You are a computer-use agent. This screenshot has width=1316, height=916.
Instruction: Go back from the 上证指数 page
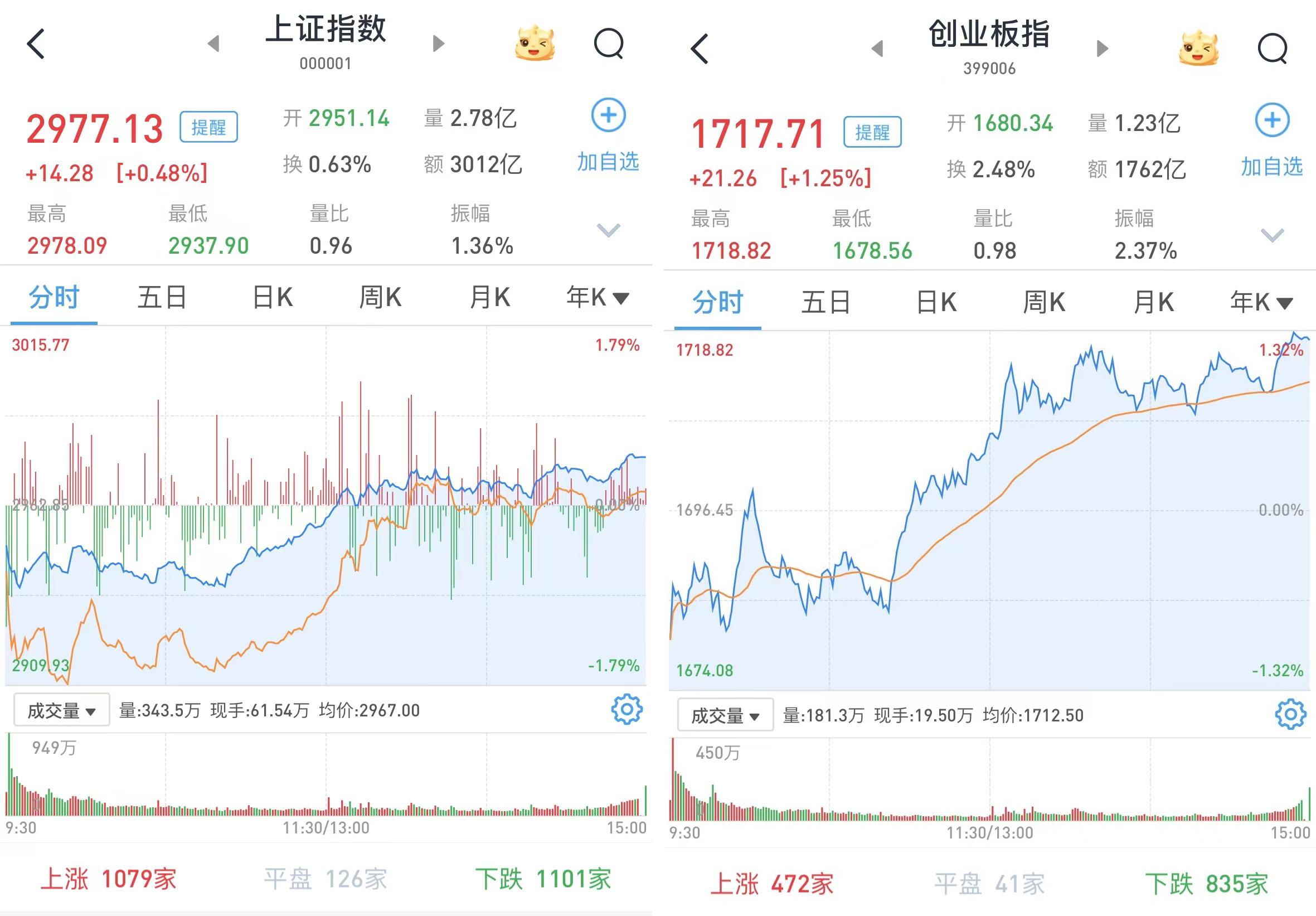[x=36, y=43]
